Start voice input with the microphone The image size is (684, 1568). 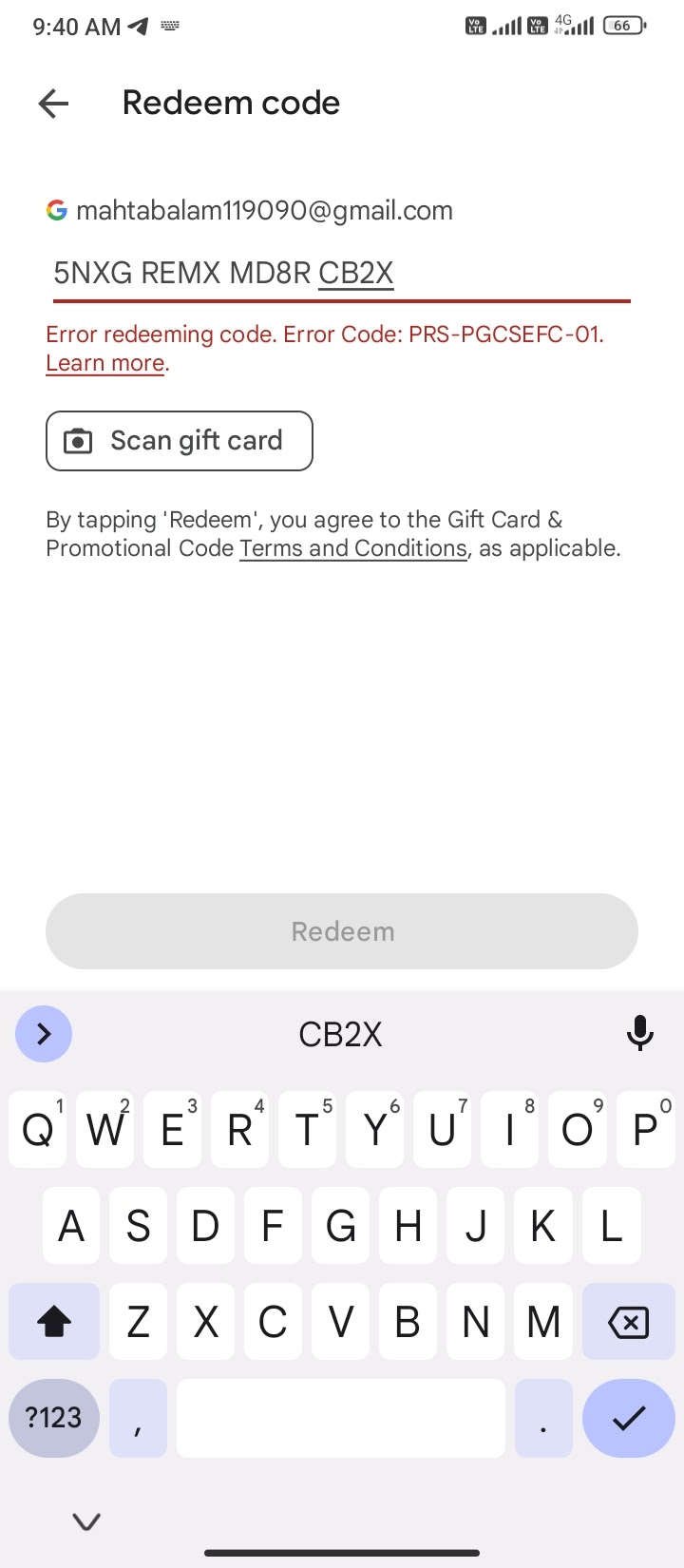coord(640,1034)
